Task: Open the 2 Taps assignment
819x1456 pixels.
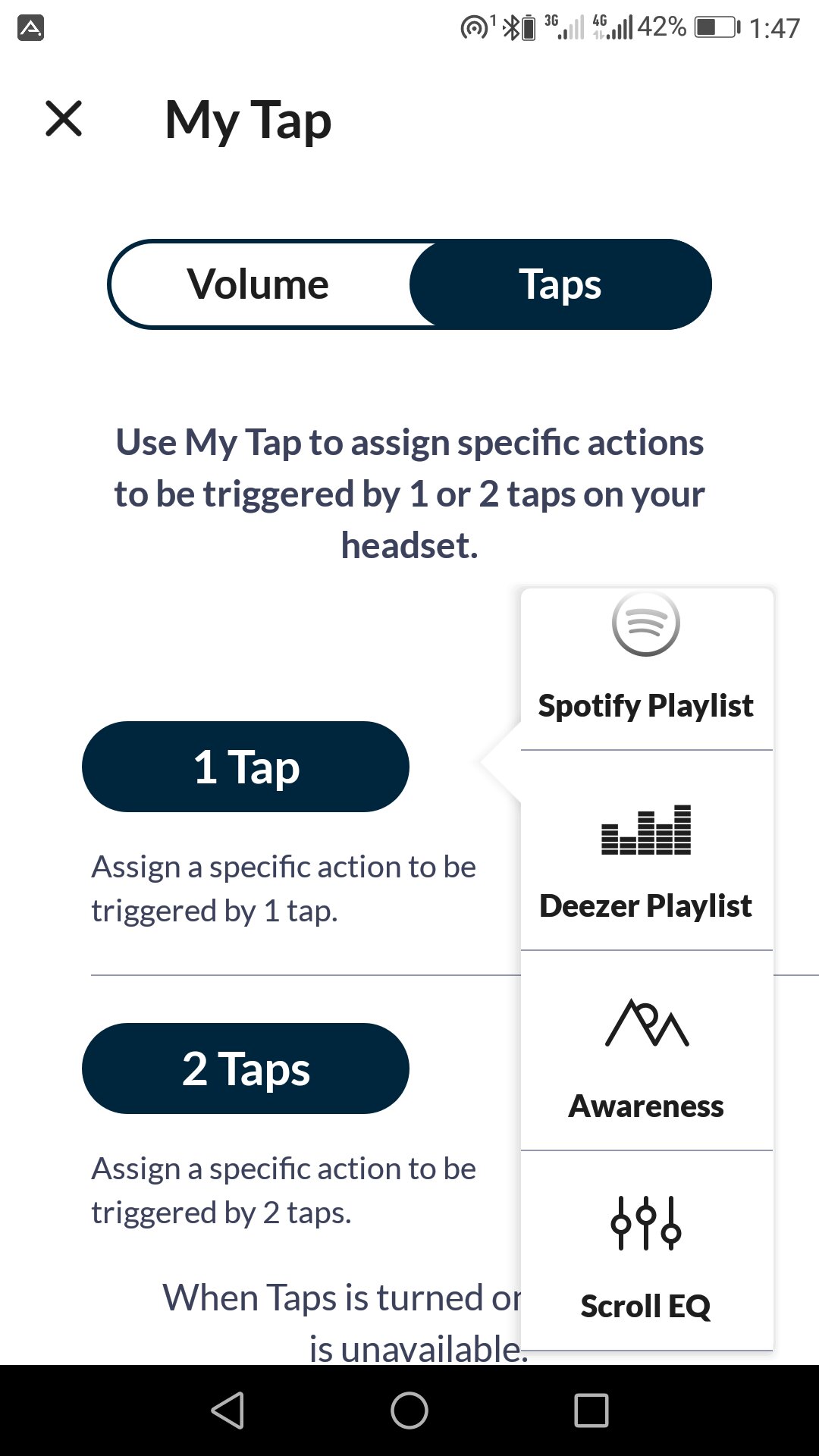Action: (x=246, y=1068)
